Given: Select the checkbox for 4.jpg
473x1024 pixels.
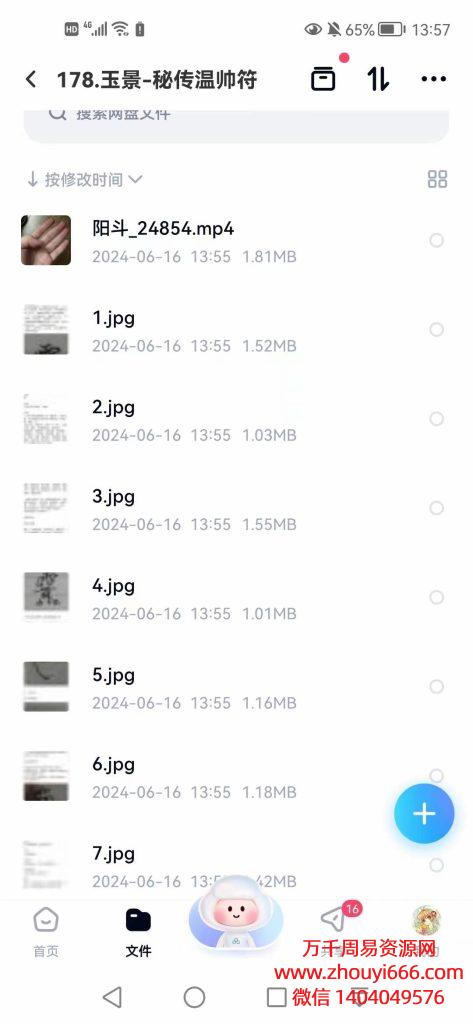Looking at the screenshot, I should point(436,597).
